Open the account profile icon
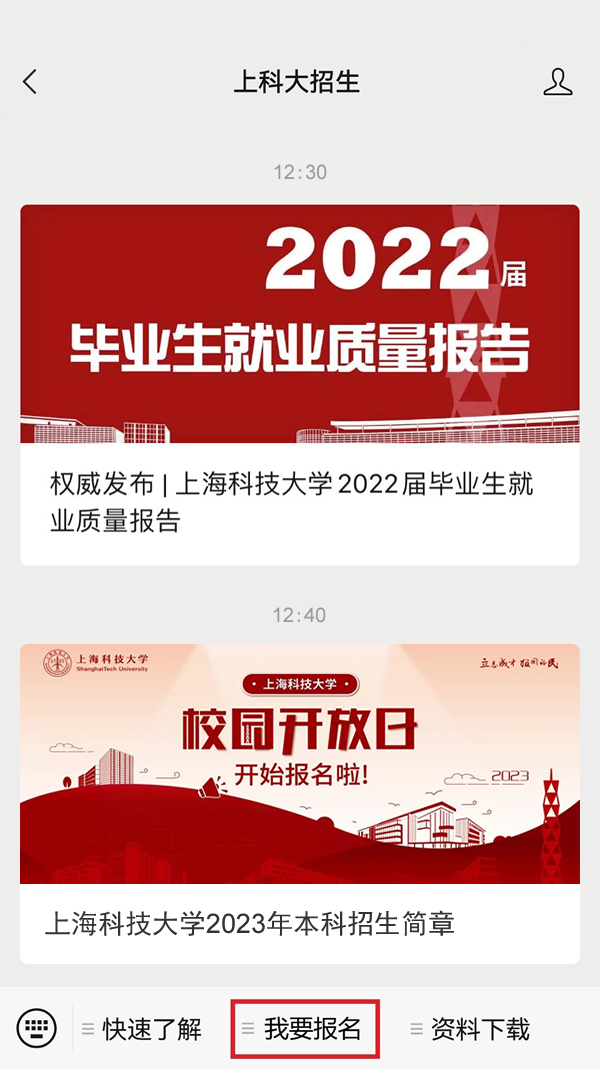The height and width of the screenshot is (1070, 600). (x=558, y=82)
